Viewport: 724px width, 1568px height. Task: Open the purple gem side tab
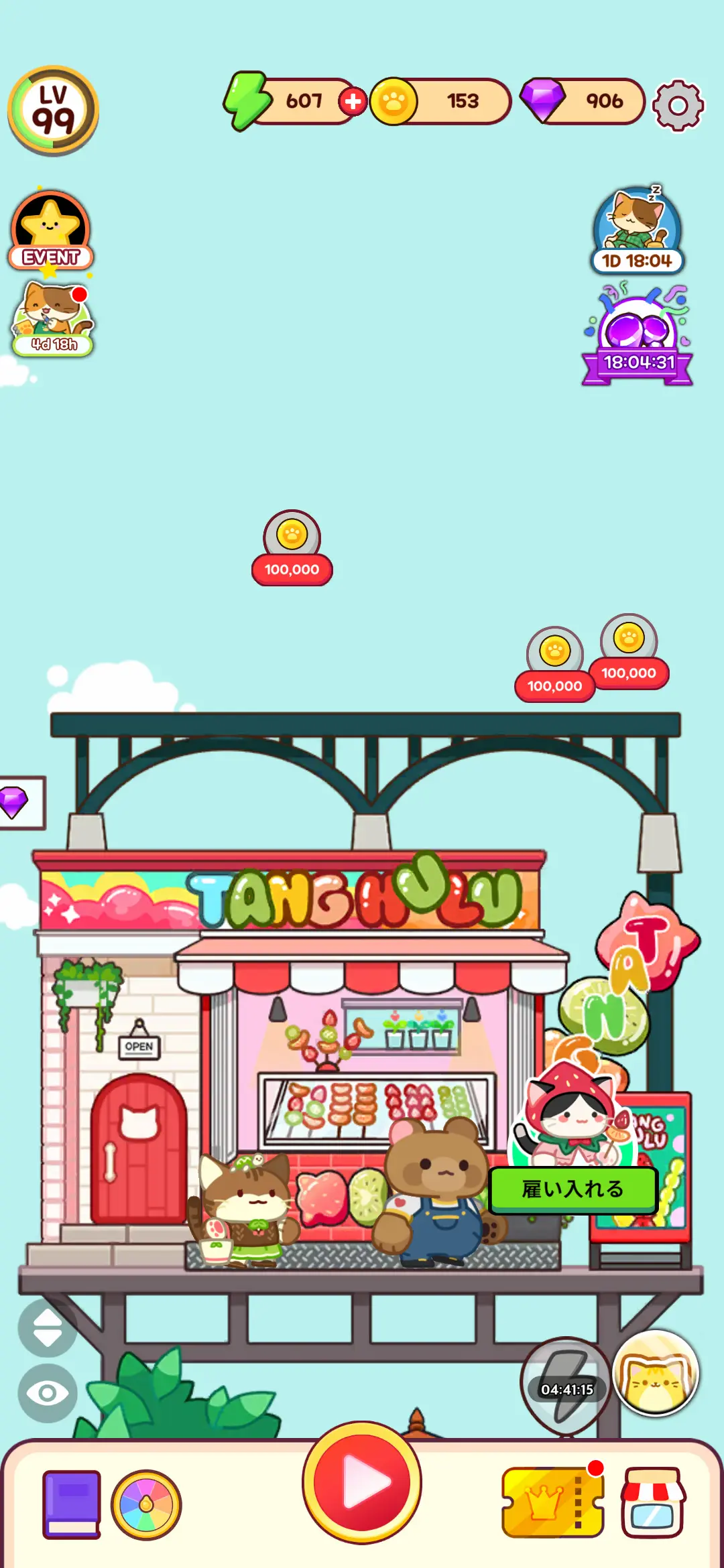point(19,802)
